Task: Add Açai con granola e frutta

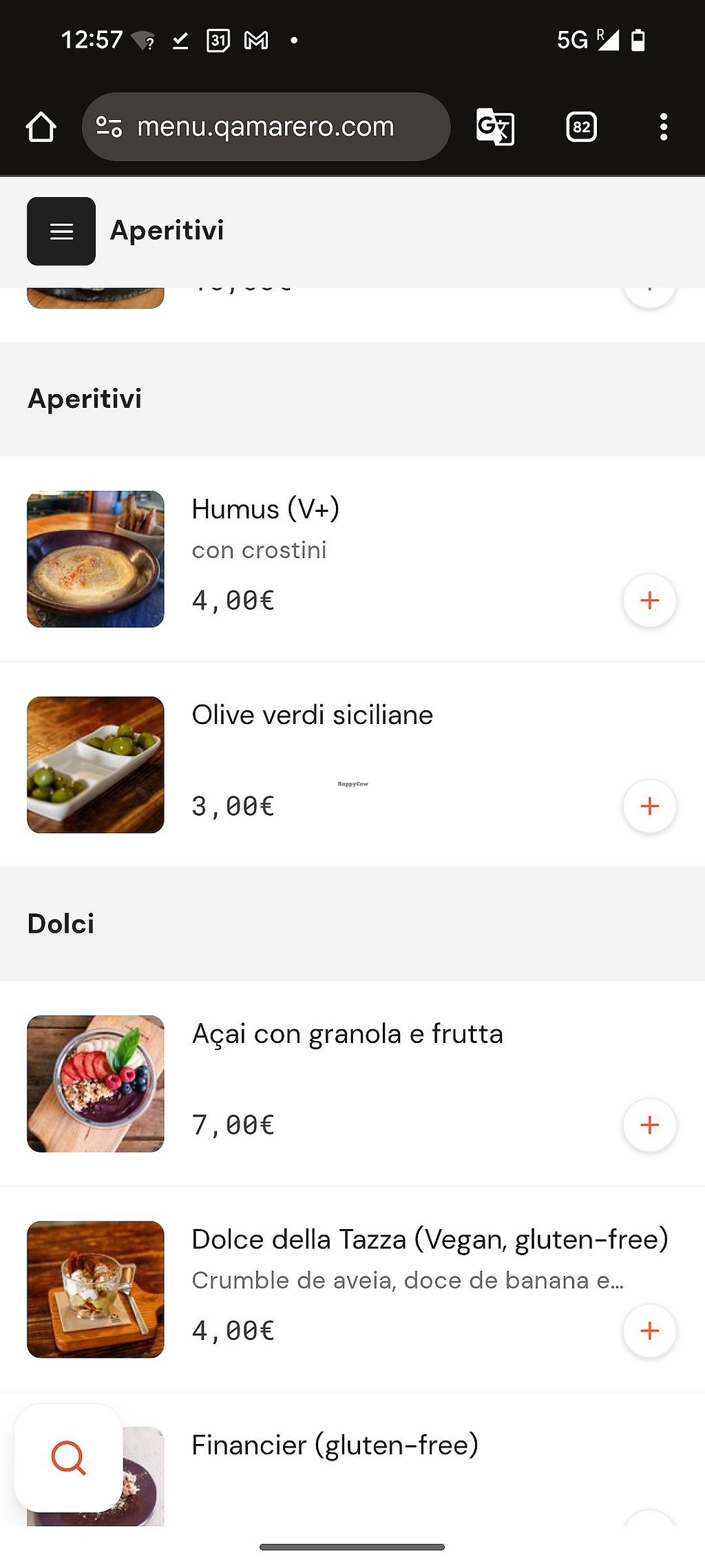Action: tap(649, 1125)
